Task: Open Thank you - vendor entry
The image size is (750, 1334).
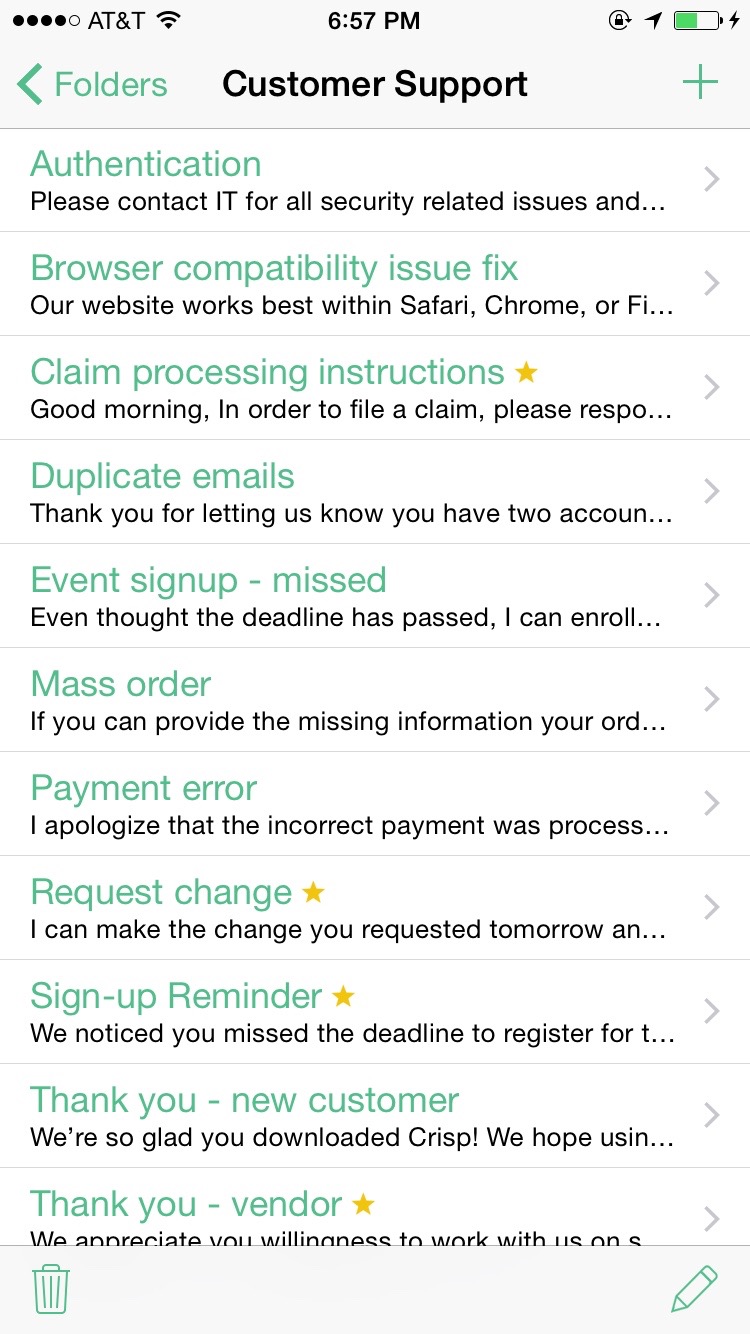Action: (x=375, y=1207)
